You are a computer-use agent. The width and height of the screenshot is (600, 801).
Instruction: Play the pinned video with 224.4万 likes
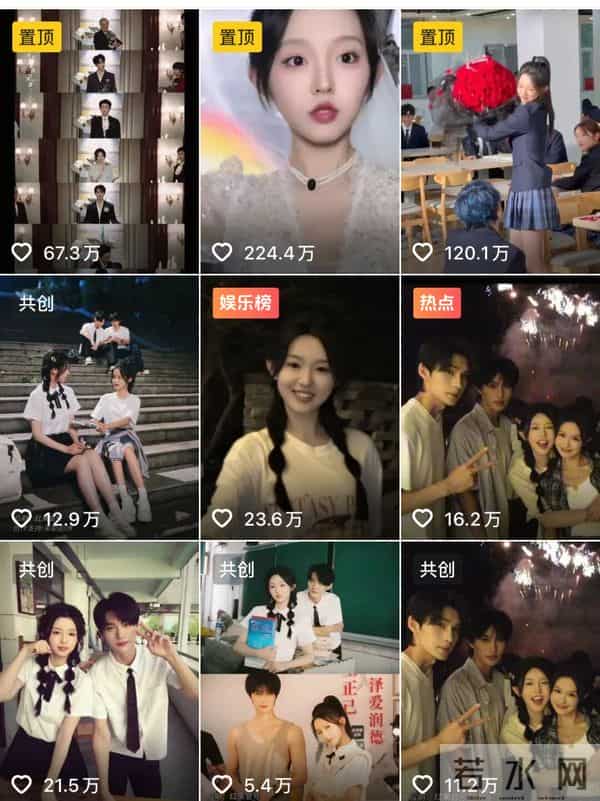(x=300, y=140)
